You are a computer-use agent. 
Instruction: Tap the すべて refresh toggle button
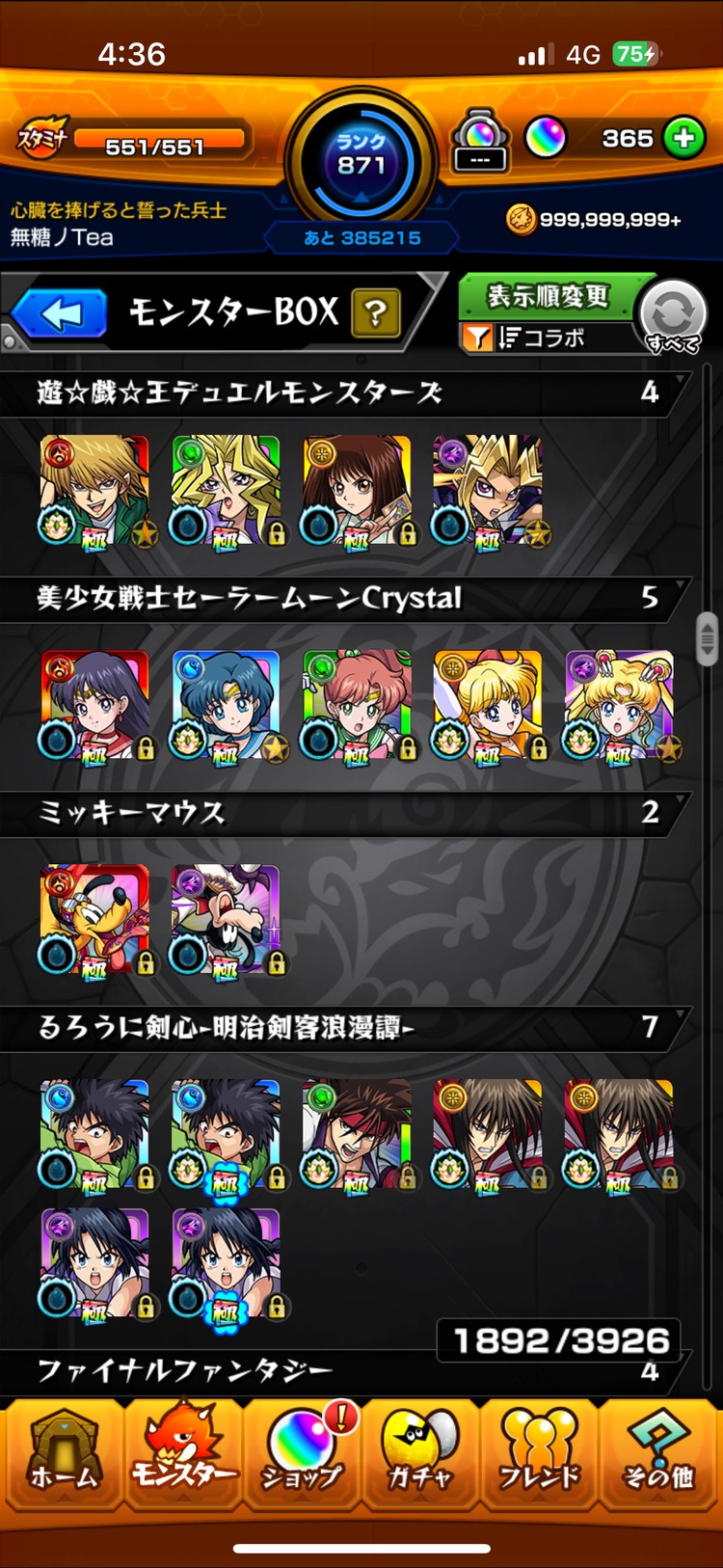[673, 316]
